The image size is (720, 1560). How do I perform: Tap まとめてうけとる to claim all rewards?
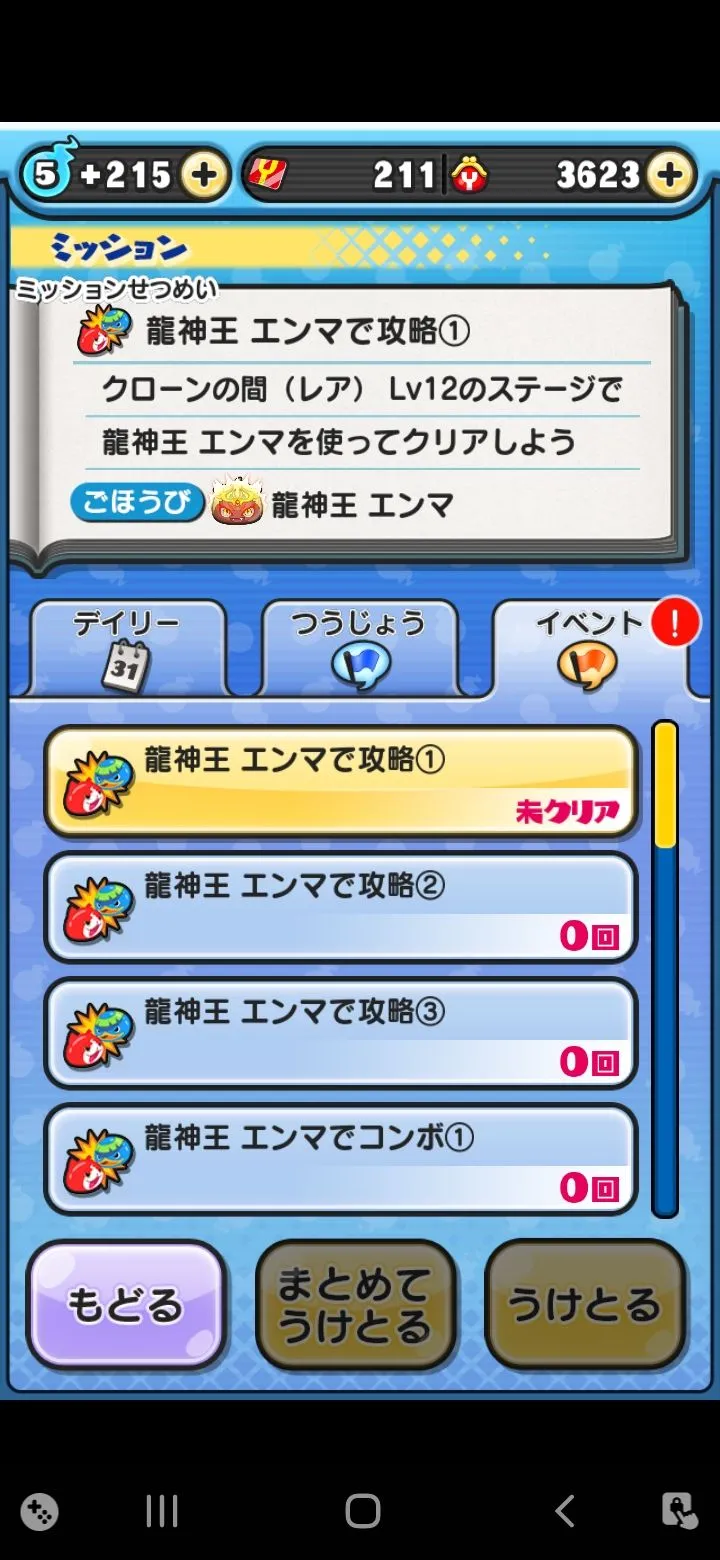[355, 1305]
